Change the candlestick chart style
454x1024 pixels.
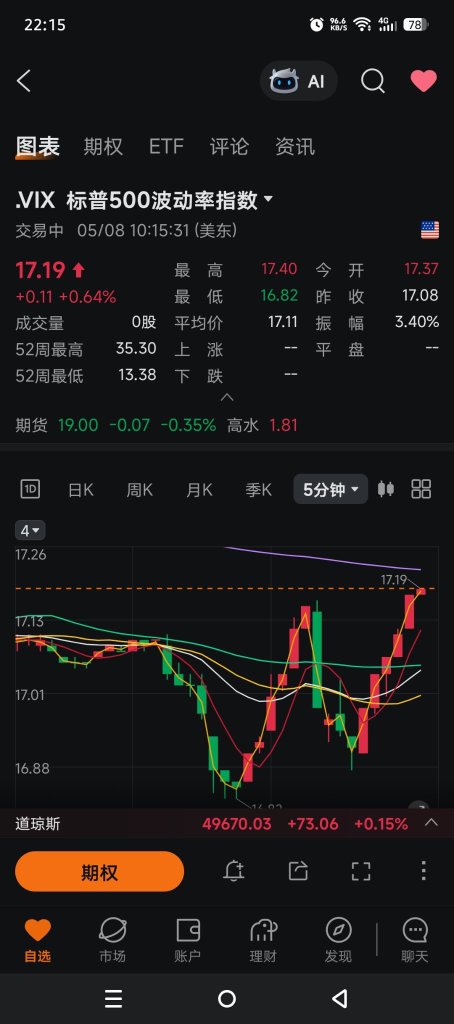coord(386,489)
